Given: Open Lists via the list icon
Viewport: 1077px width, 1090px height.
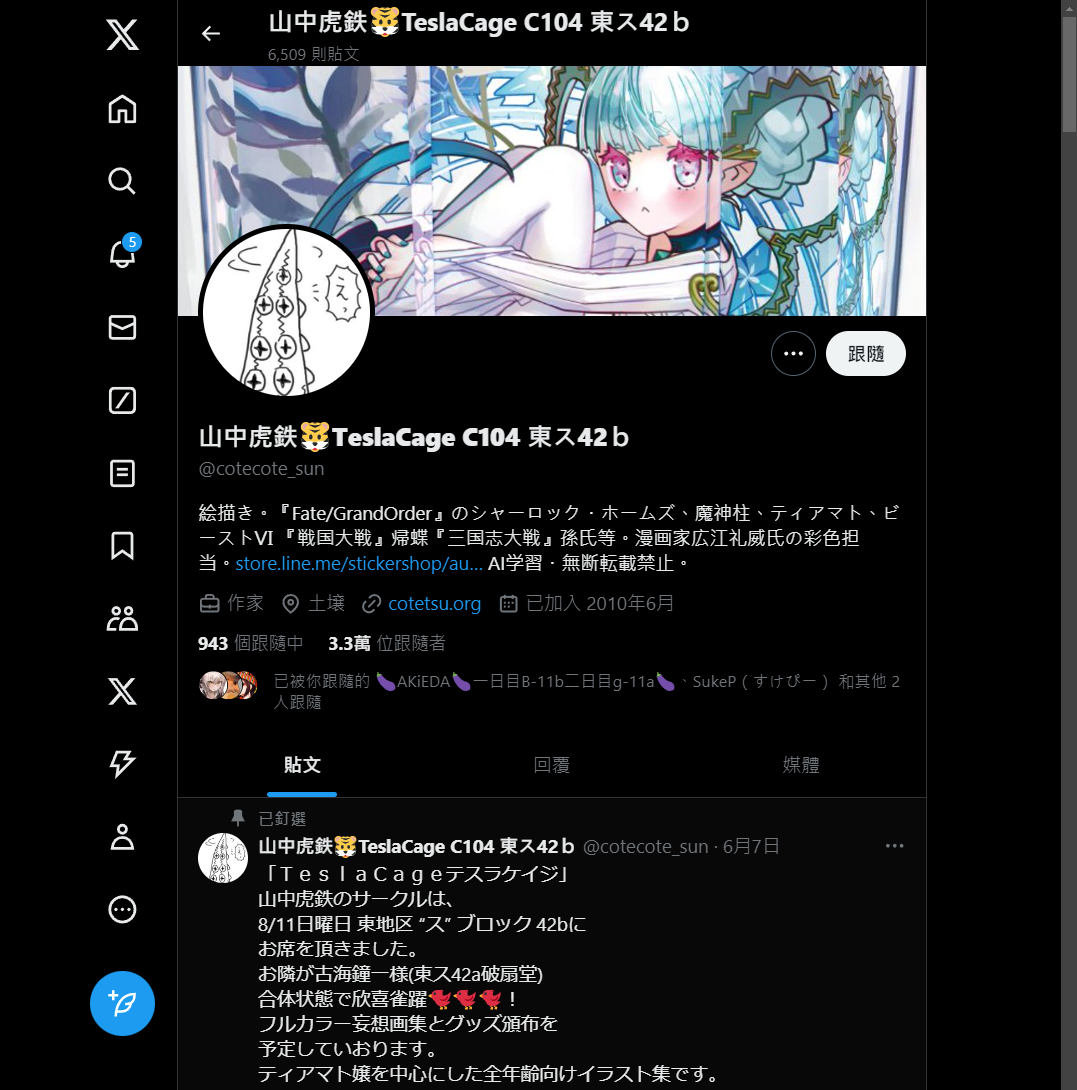Looking at the screenshot, I should 121,473.
